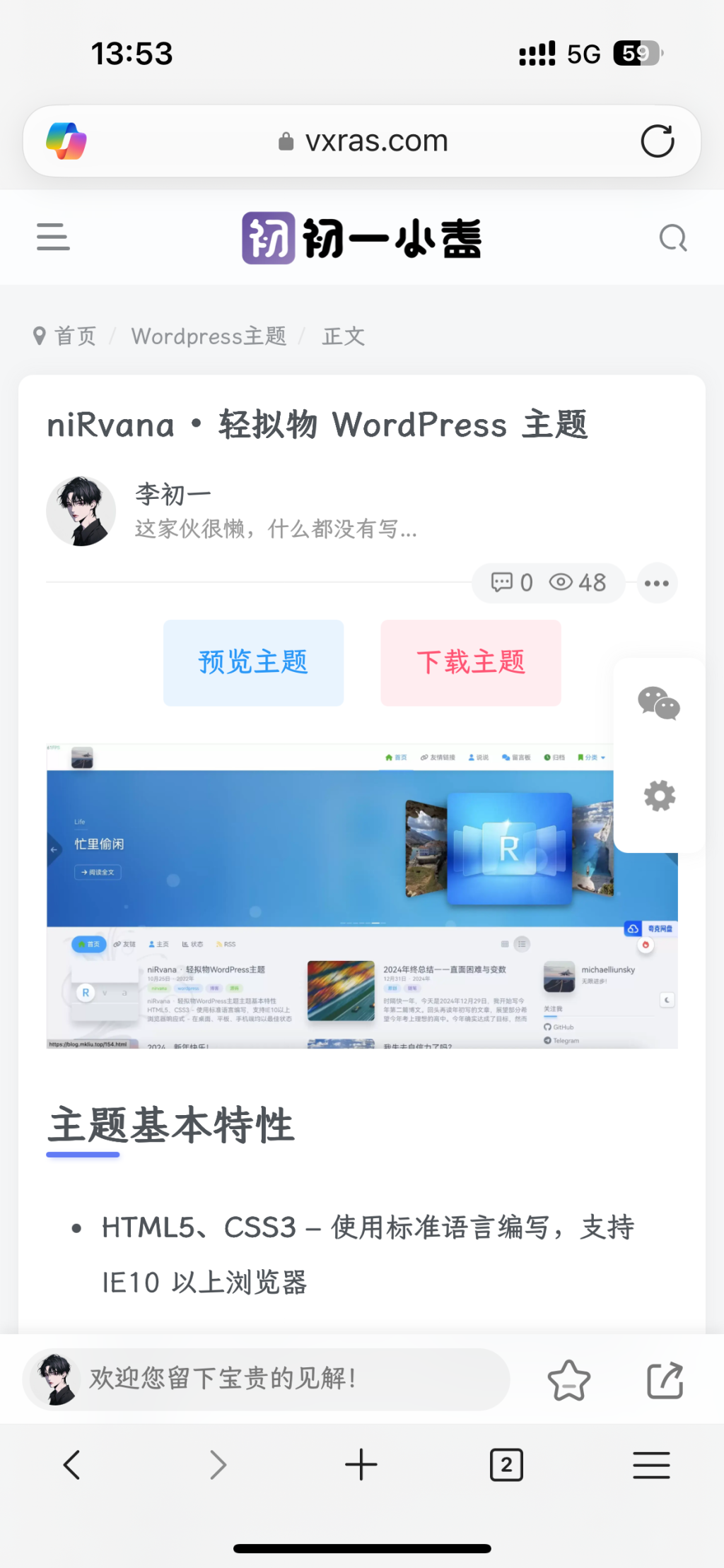This screenshot has width=724, height=1568.
Task: Open the site hamburger menu
Action: coord(53,237)
